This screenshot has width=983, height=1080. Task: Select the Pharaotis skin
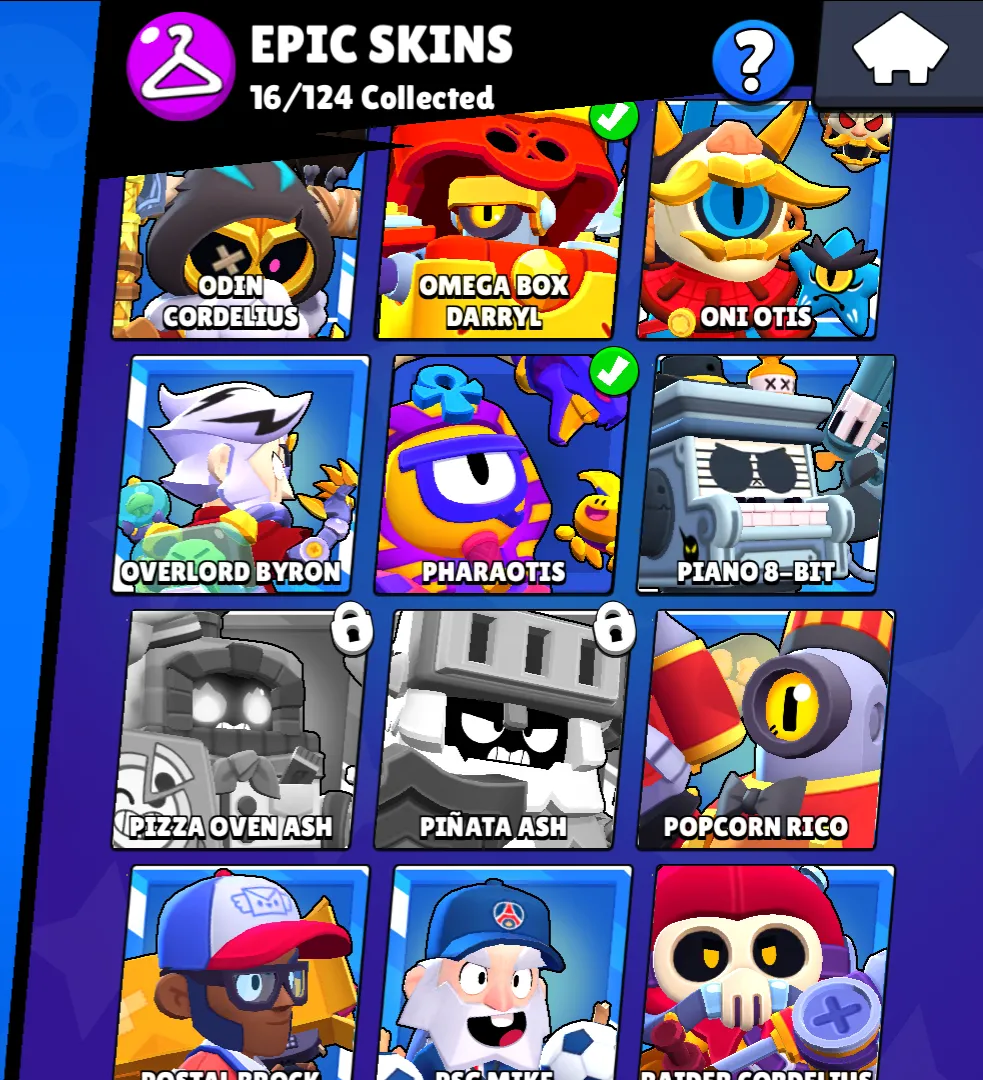click(x=500, y=475)
